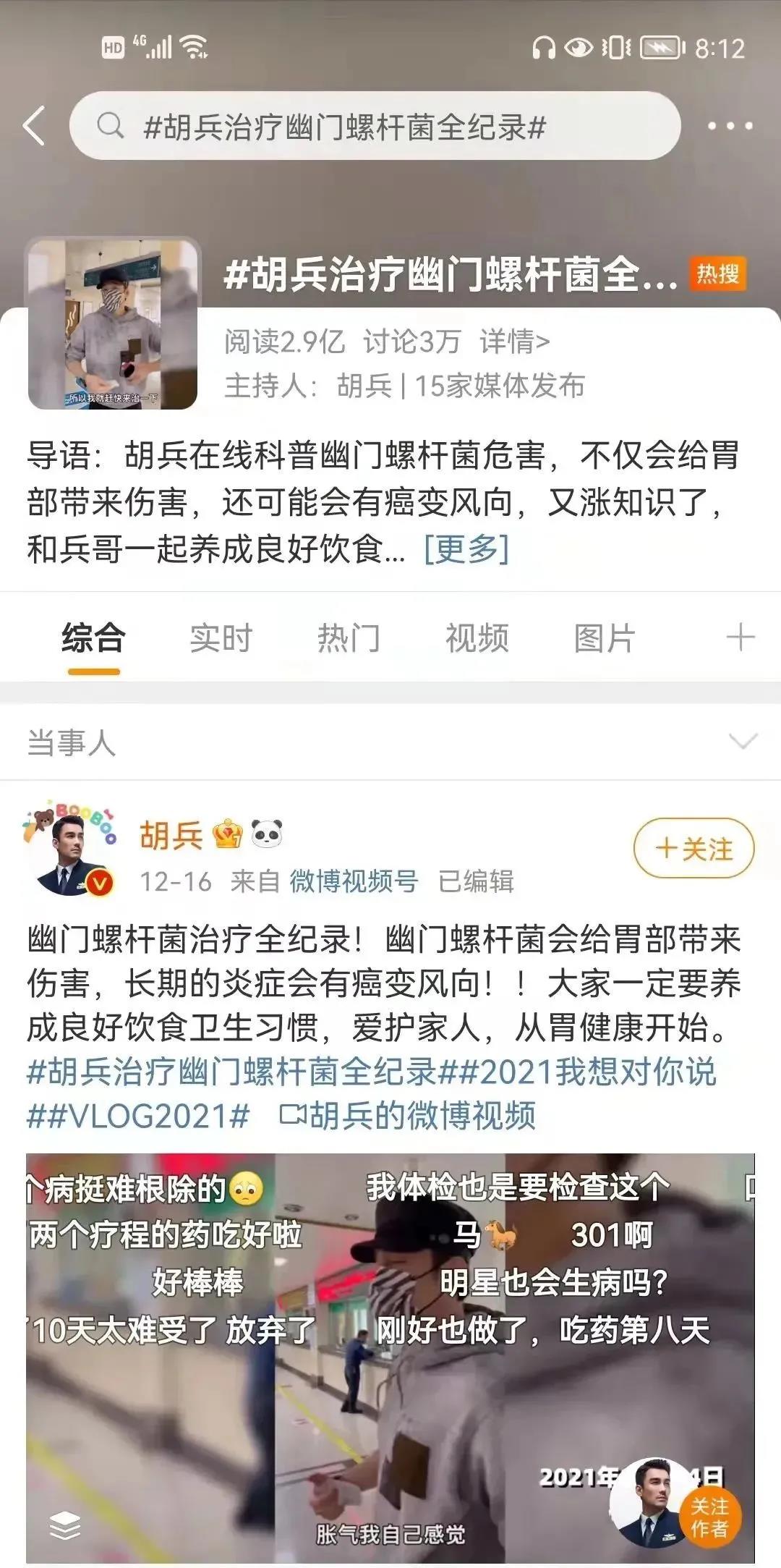Switch to the 实时 tab
The height and width of the screenshot is (1568, 781).
pyautogui.click(x=221, y=638)
